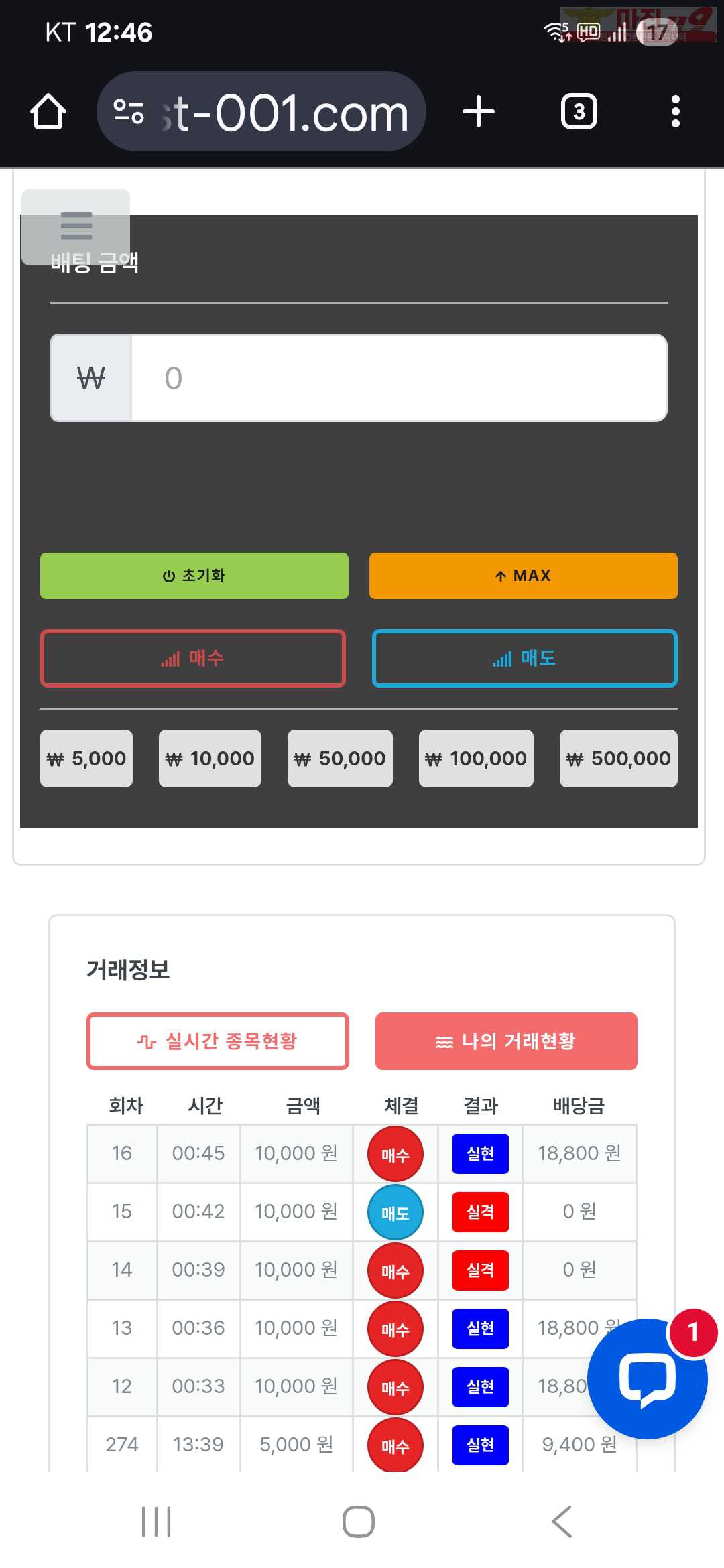The image size is (724, 1568).
Task: Tap the st-001.com address bar
Action: coord(261,112)
